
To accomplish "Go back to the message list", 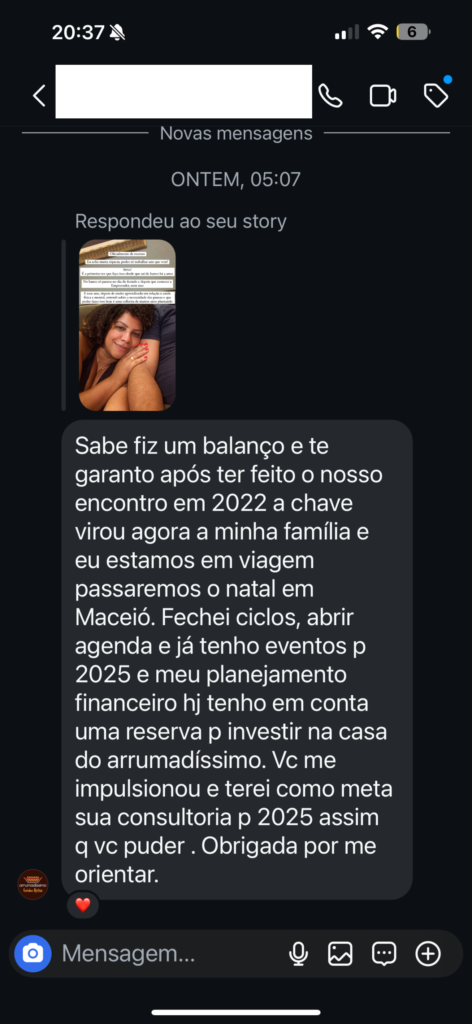I will (39, 96).
